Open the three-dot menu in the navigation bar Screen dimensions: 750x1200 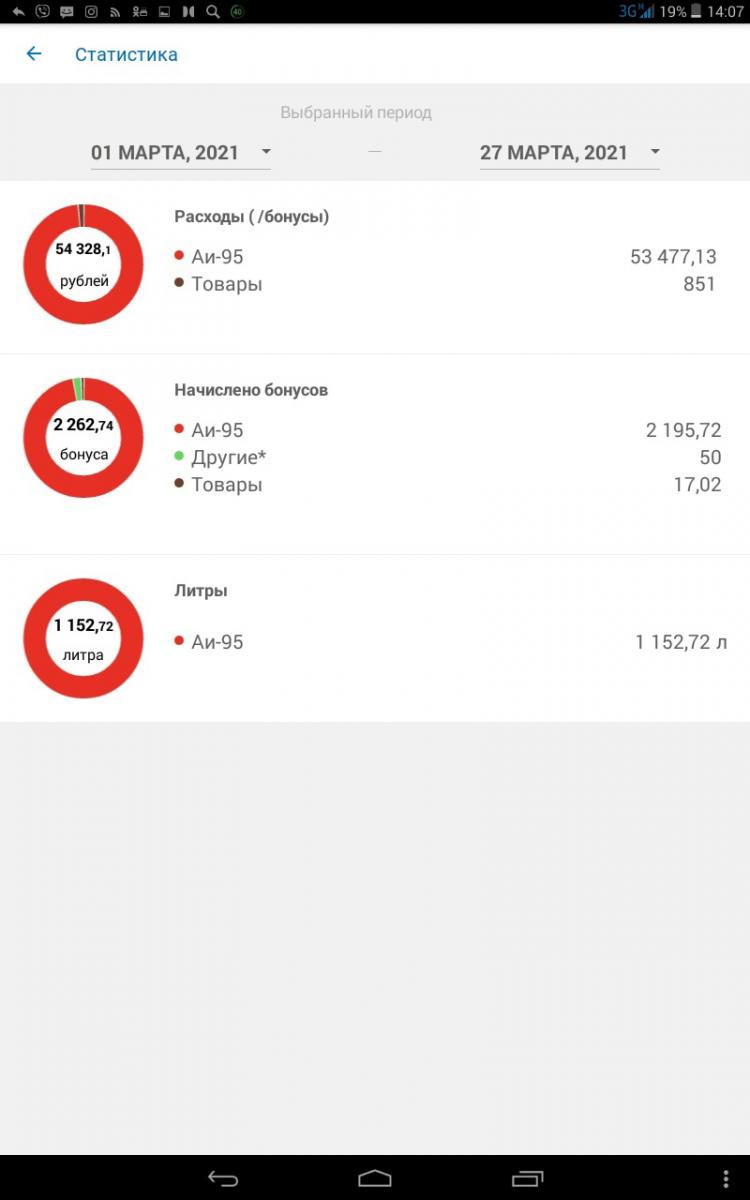coord(726,1179)
